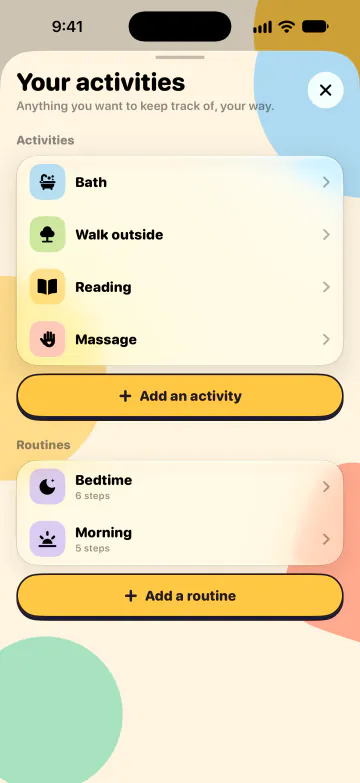The image size is (360, 783).
Task: Add a routine
Action: (180, 596)
